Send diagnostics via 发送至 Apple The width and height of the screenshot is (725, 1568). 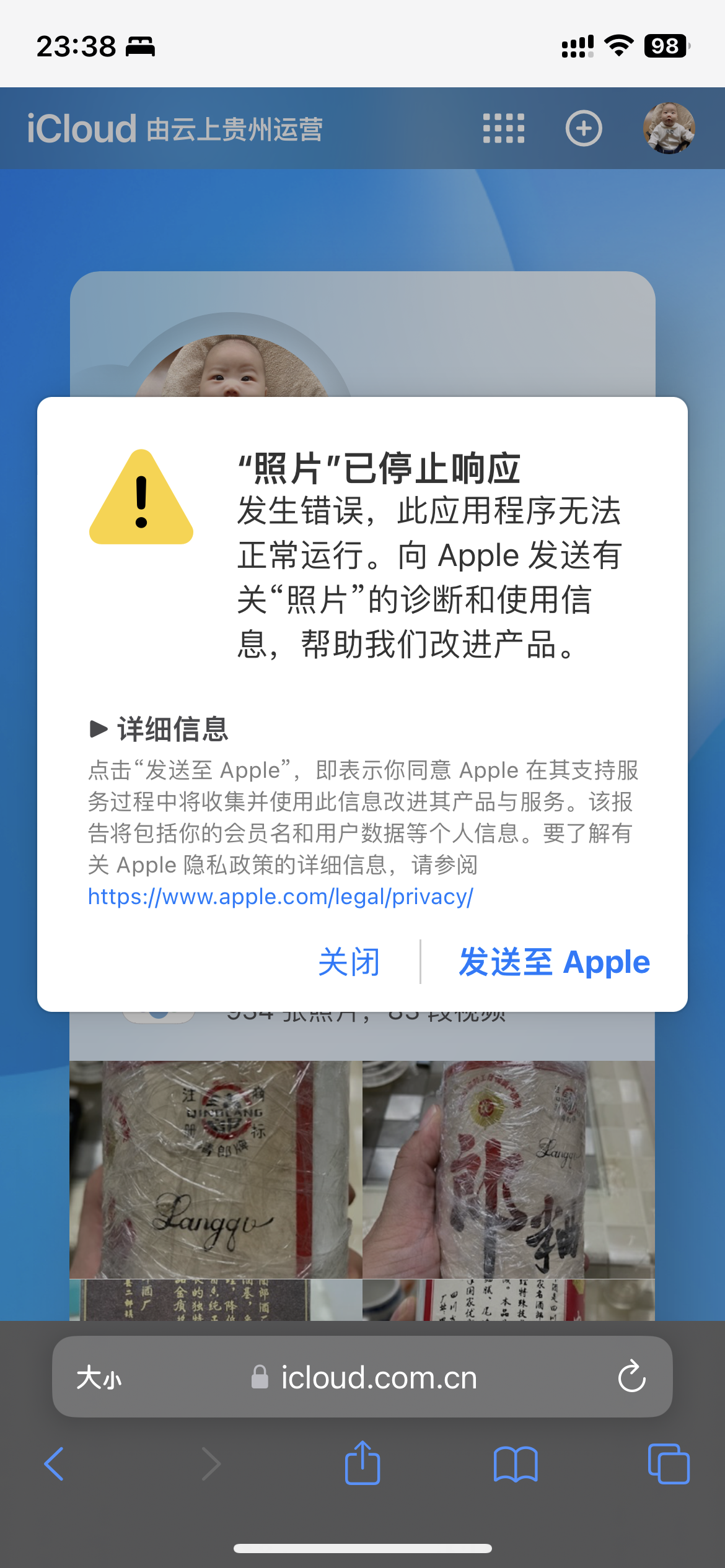click(x=554, y=962)
